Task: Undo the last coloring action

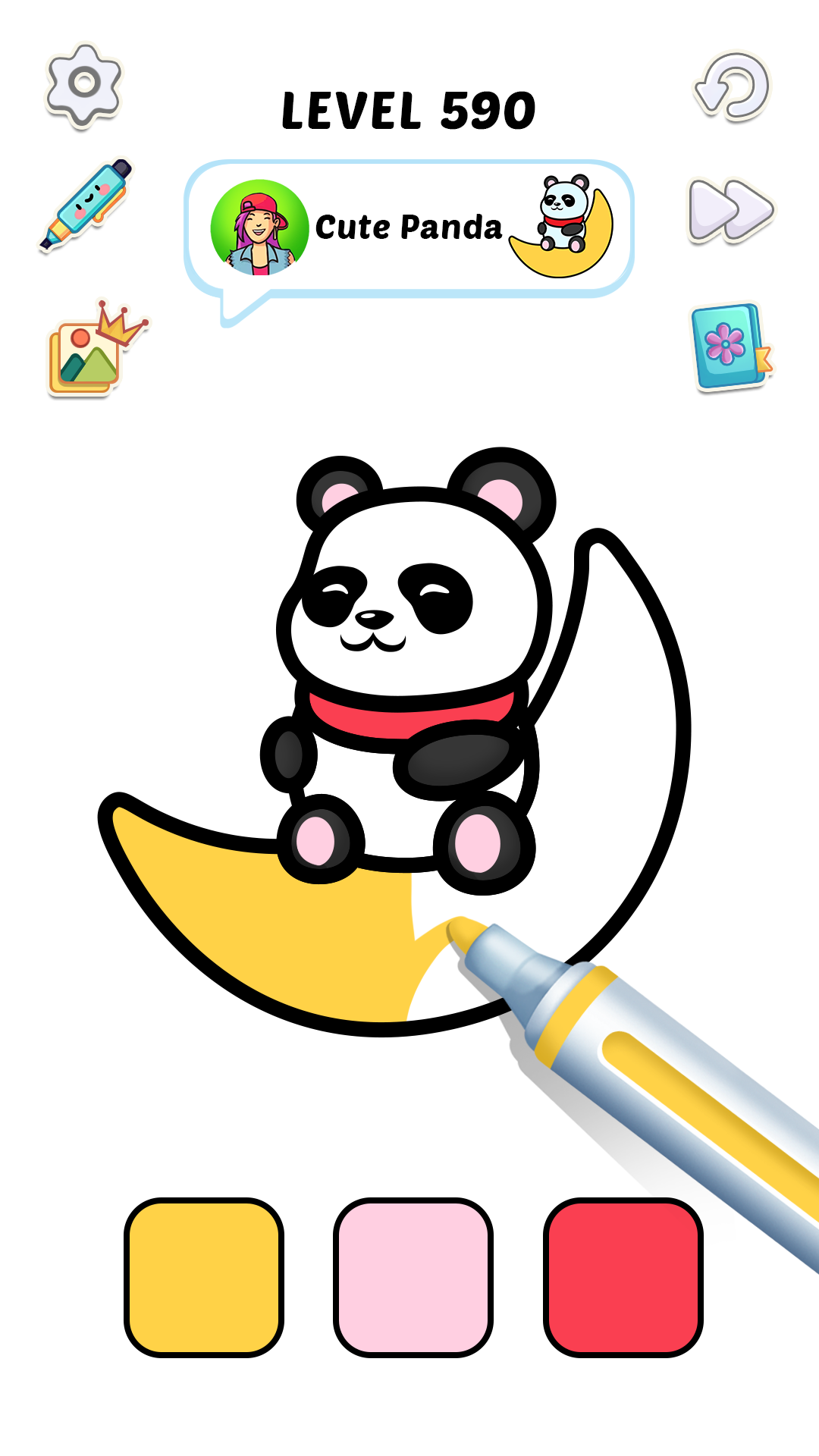Action: pyautogui.click(x=732, y=86)
